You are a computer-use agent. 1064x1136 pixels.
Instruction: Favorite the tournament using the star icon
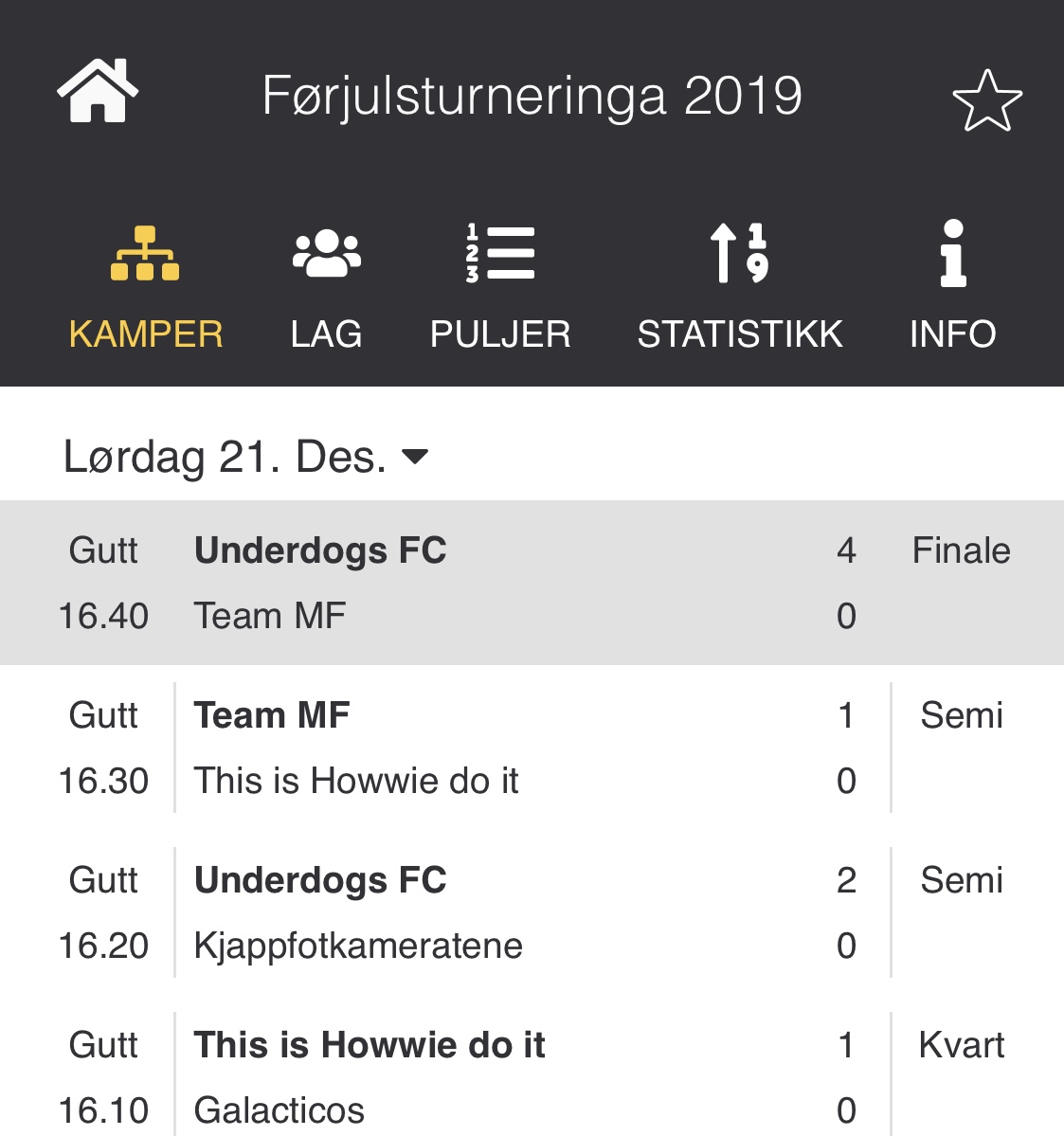pos(988,101)
